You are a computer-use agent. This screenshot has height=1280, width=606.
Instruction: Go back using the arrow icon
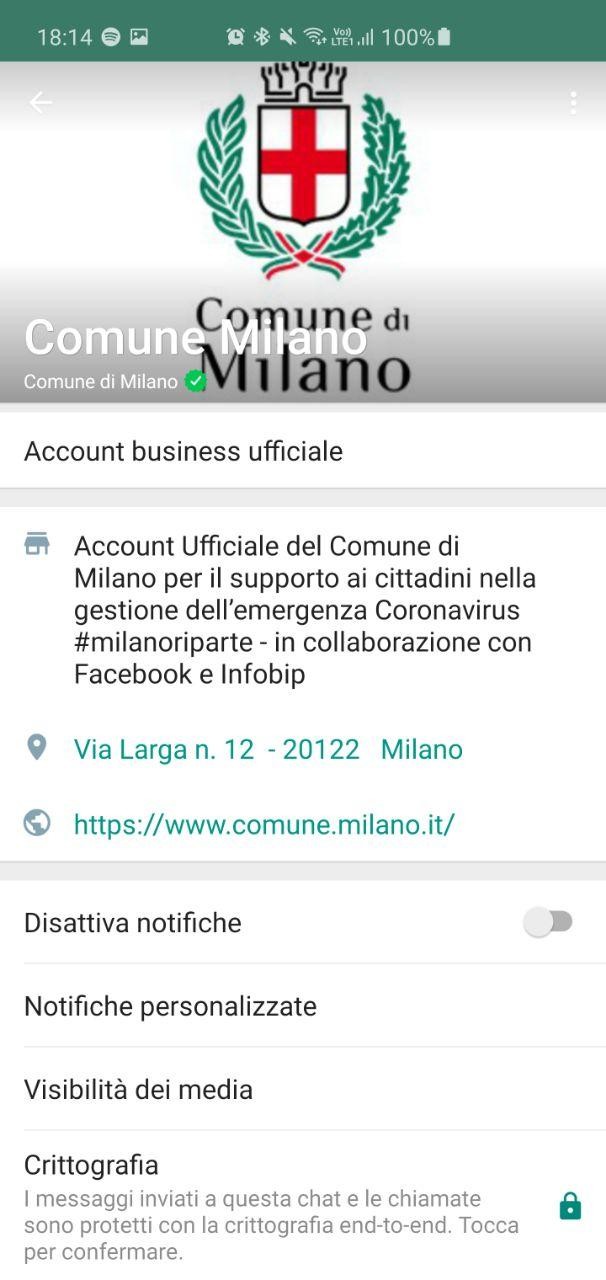click(40, 102)
